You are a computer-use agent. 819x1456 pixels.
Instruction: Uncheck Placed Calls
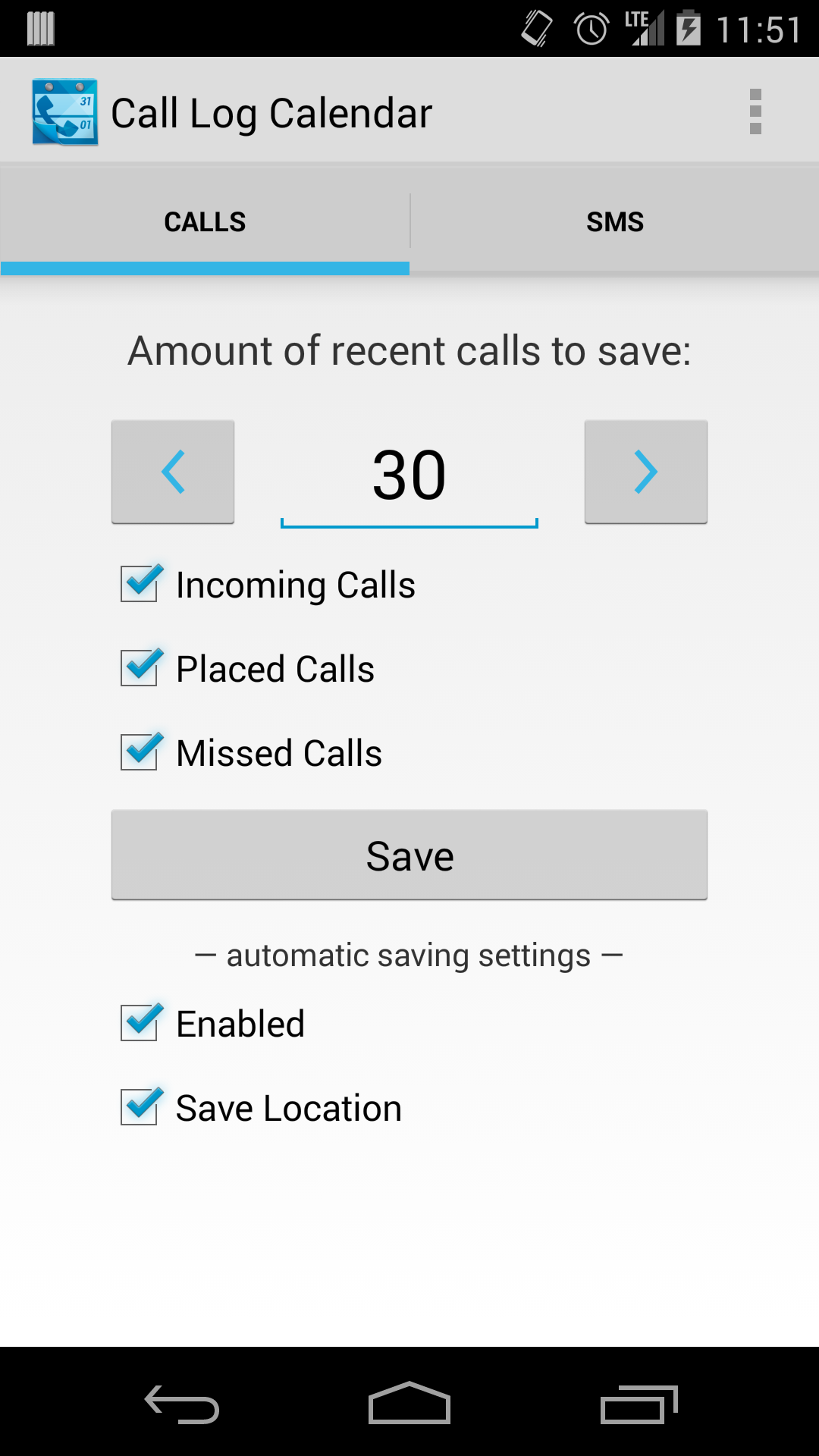(x=139, y=668)
